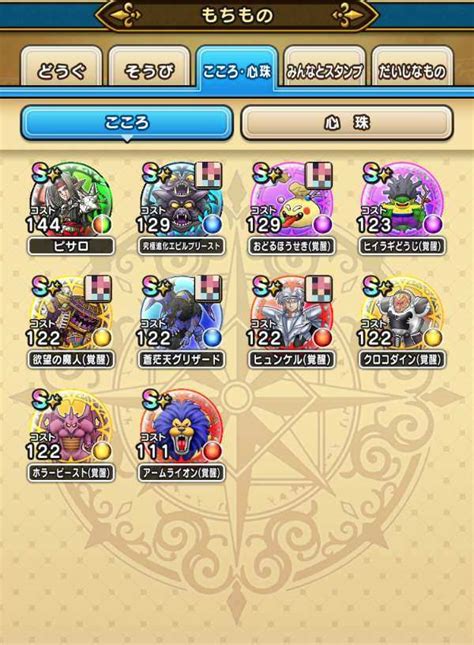Open the 蒼茫天グリザード heart
Image resolution: width=474 pixels, height=645 pixels.
pyautogui.click(x=181, y=322)
